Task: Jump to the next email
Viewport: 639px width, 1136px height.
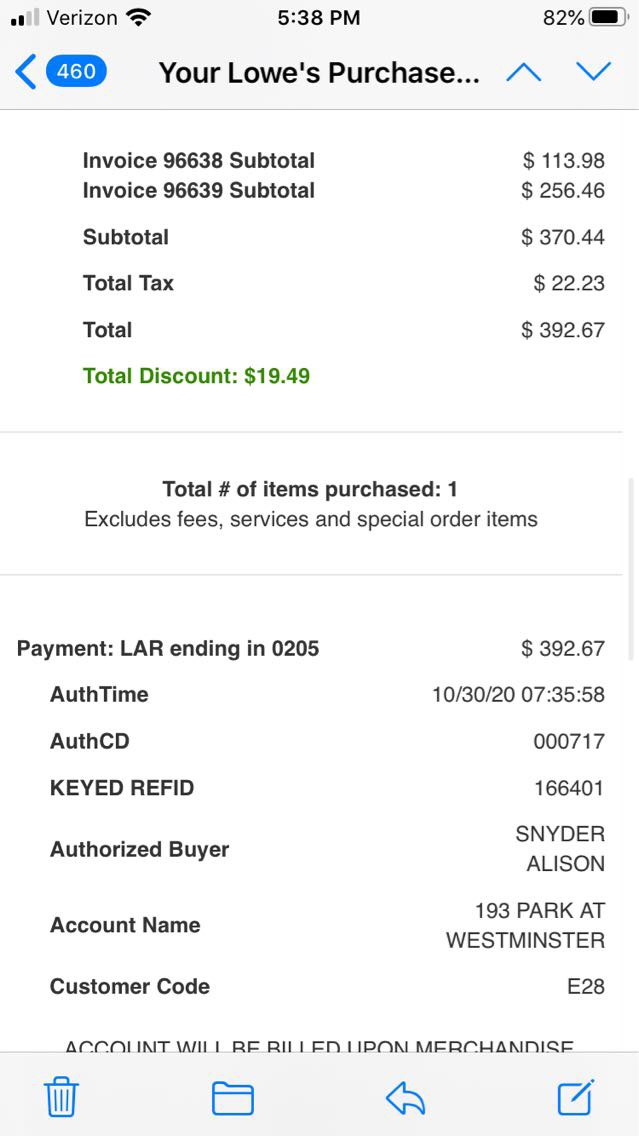Action: pos(593,72)
